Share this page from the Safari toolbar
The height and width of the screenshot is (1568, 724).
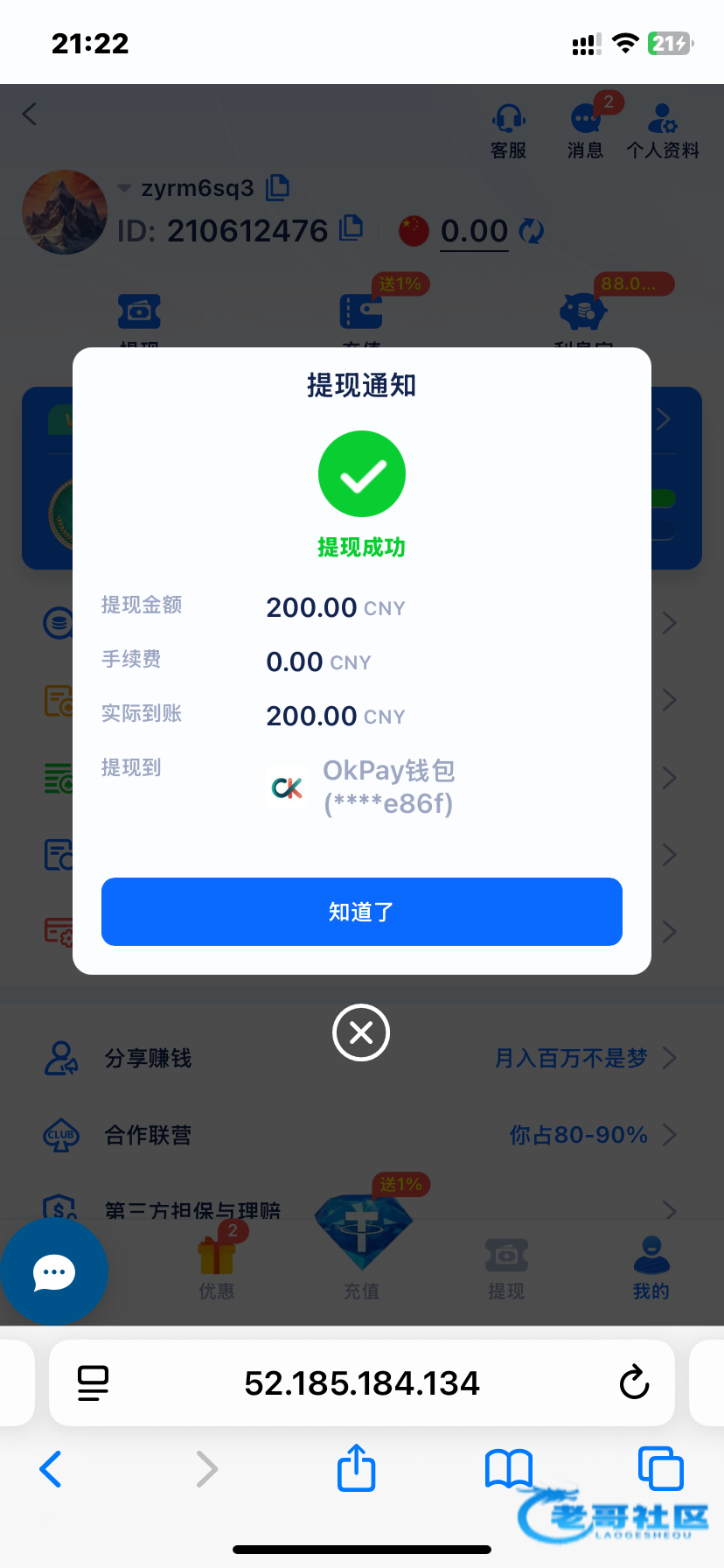coord(357,1467)
